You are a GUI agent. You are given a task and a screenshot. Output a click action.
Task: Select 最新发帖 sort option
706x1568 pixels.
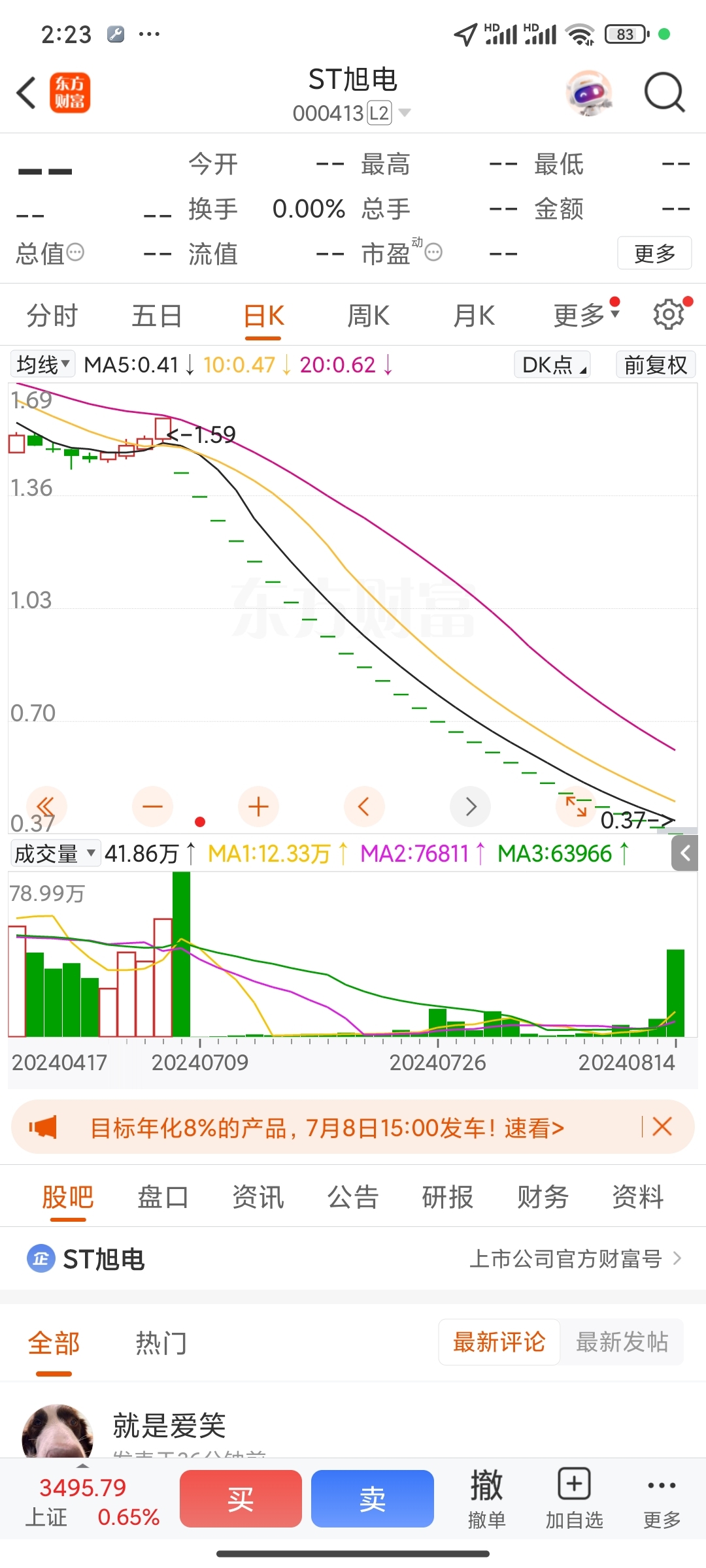622,1342
